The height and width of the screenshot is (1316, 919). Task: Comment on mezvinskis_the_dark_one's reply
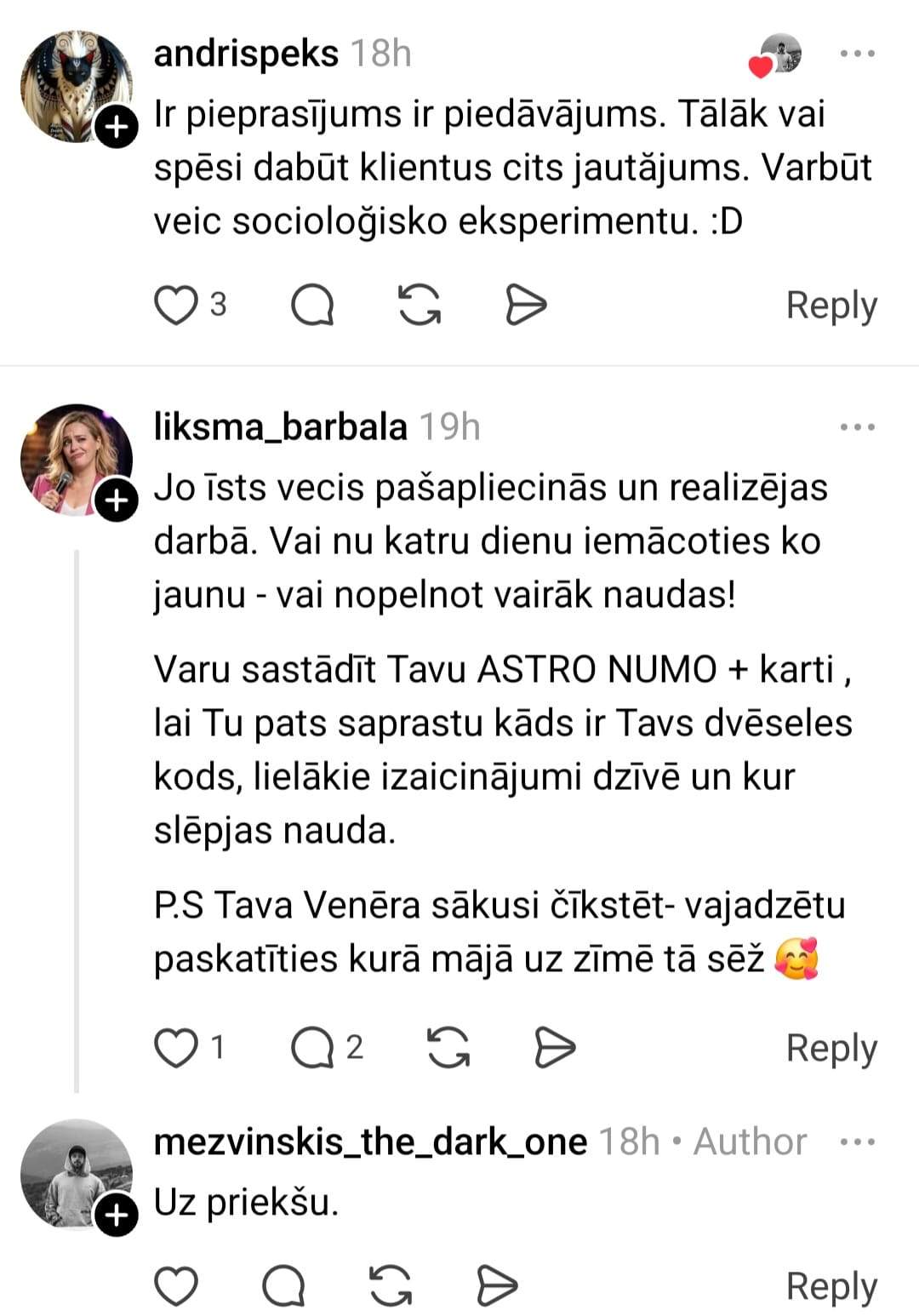click(x=283, y=1285)
